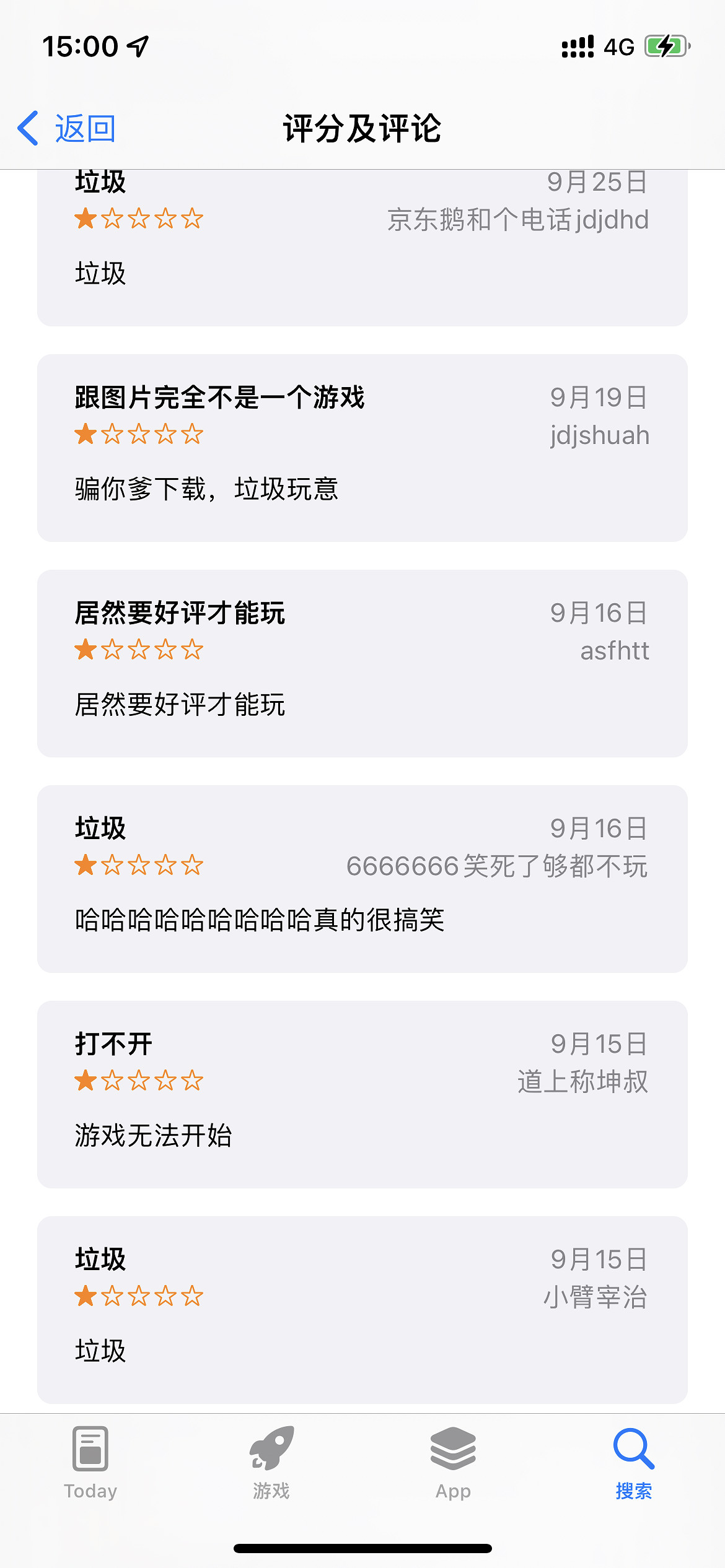Tap the 返回 button
The height and width of the screenshot is (1568, 725).
85,128
